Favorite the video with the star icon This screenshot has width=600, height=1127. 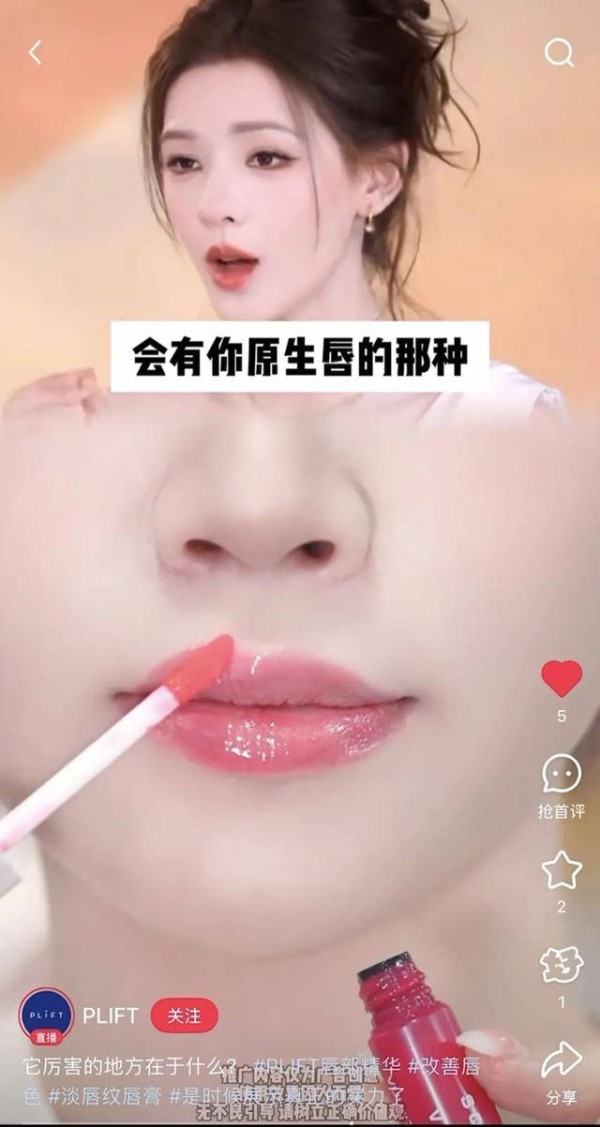[561, 870]
